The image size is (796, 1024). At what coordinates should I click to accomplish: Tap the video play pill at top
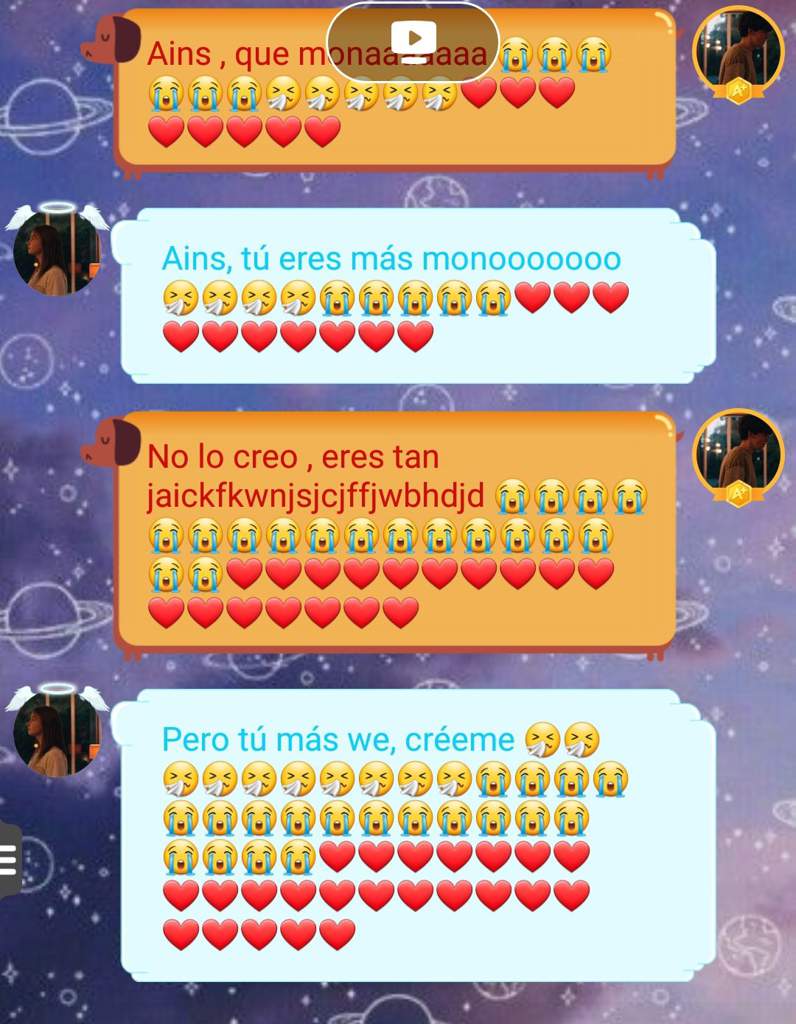click(x=413, y=40)
